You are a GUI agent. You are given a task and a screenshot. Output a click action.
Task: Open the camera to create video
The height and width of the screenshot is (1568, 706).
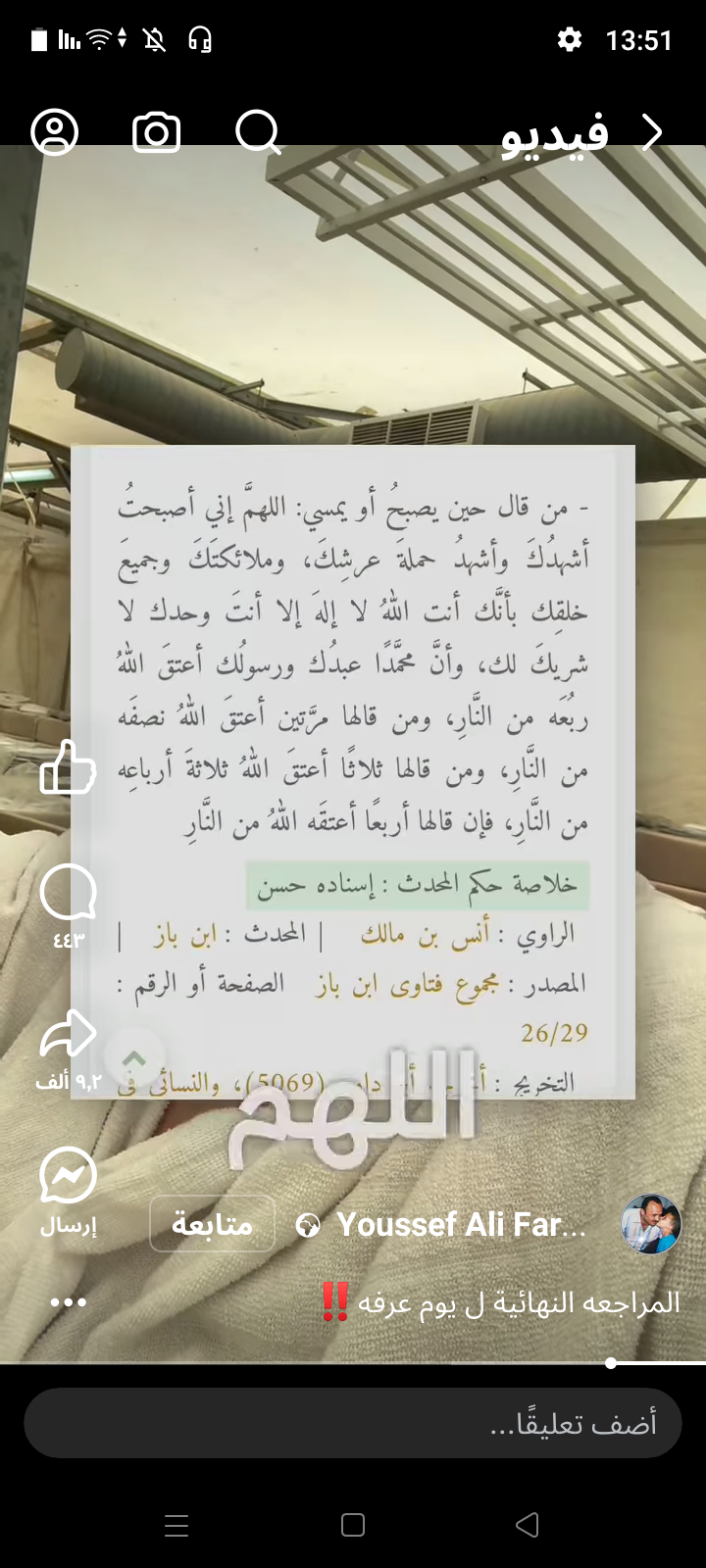click(x=157, y=132)
